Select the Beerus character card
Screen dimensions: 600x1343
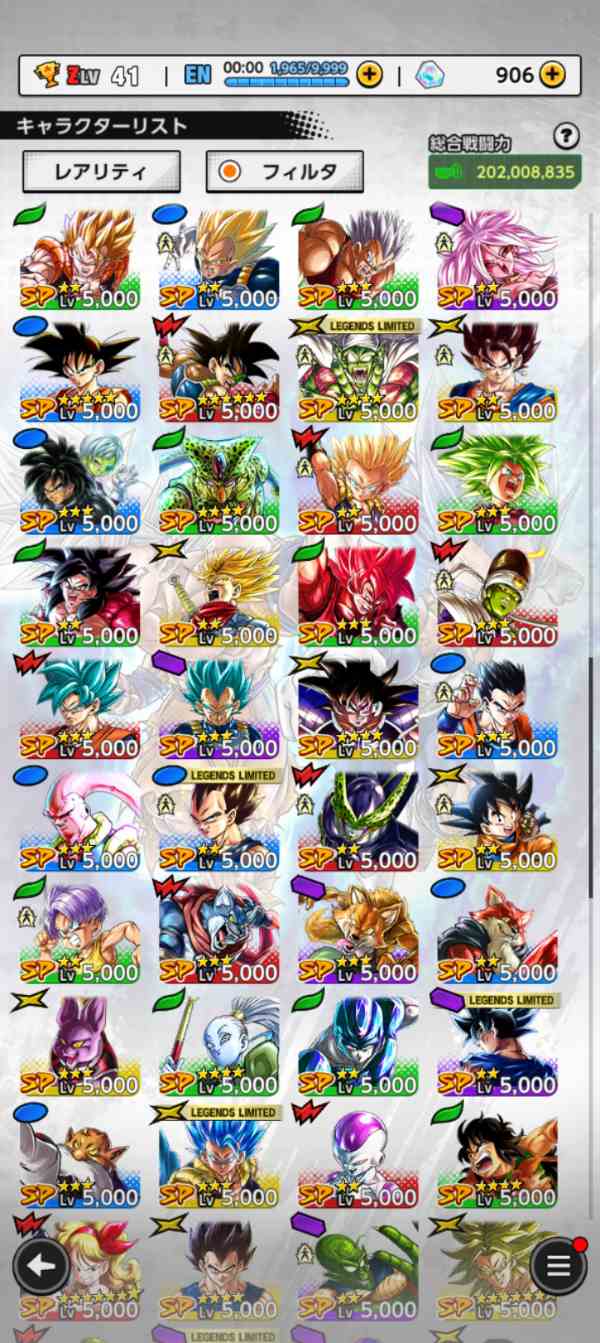tap(80, 1045)
